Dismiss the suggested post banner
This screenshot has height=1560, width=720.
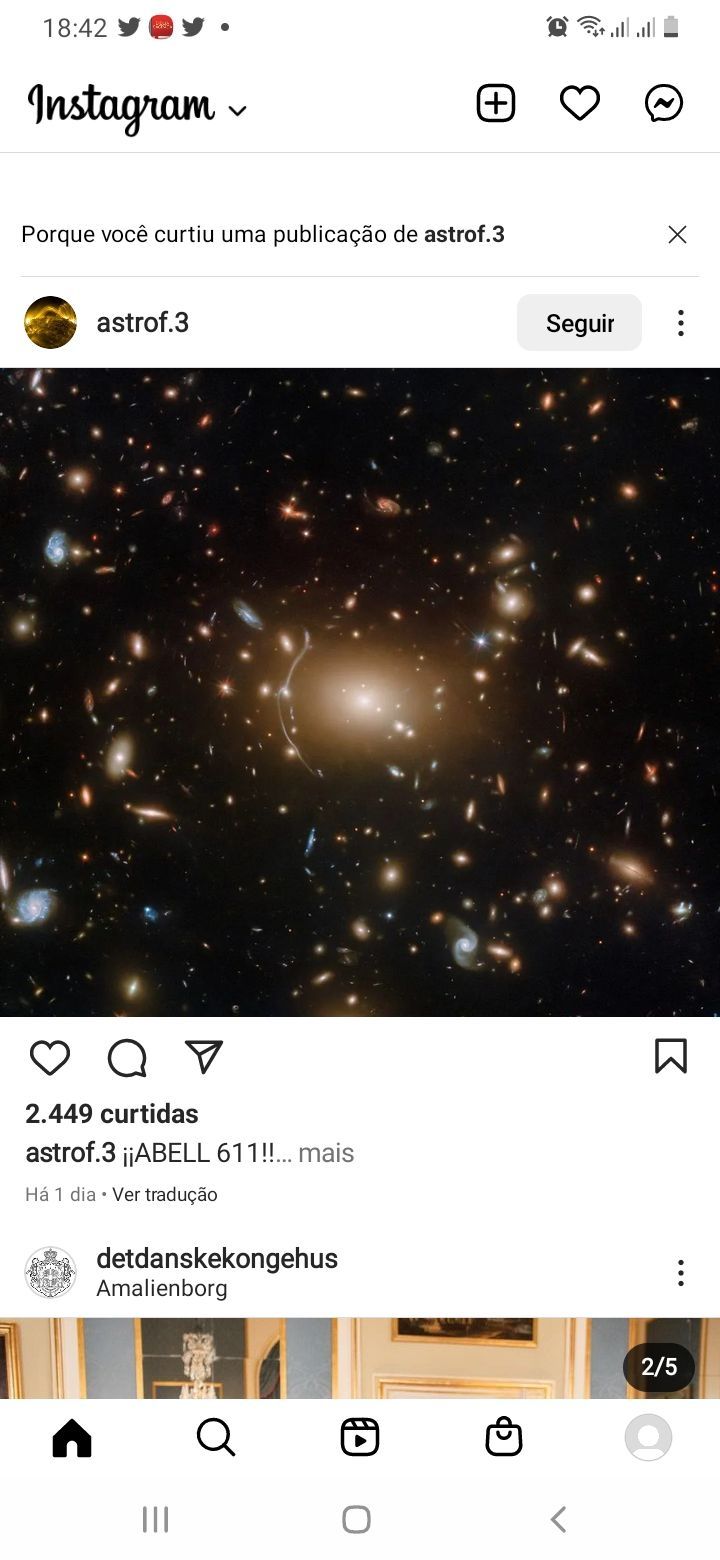[677, 234]
